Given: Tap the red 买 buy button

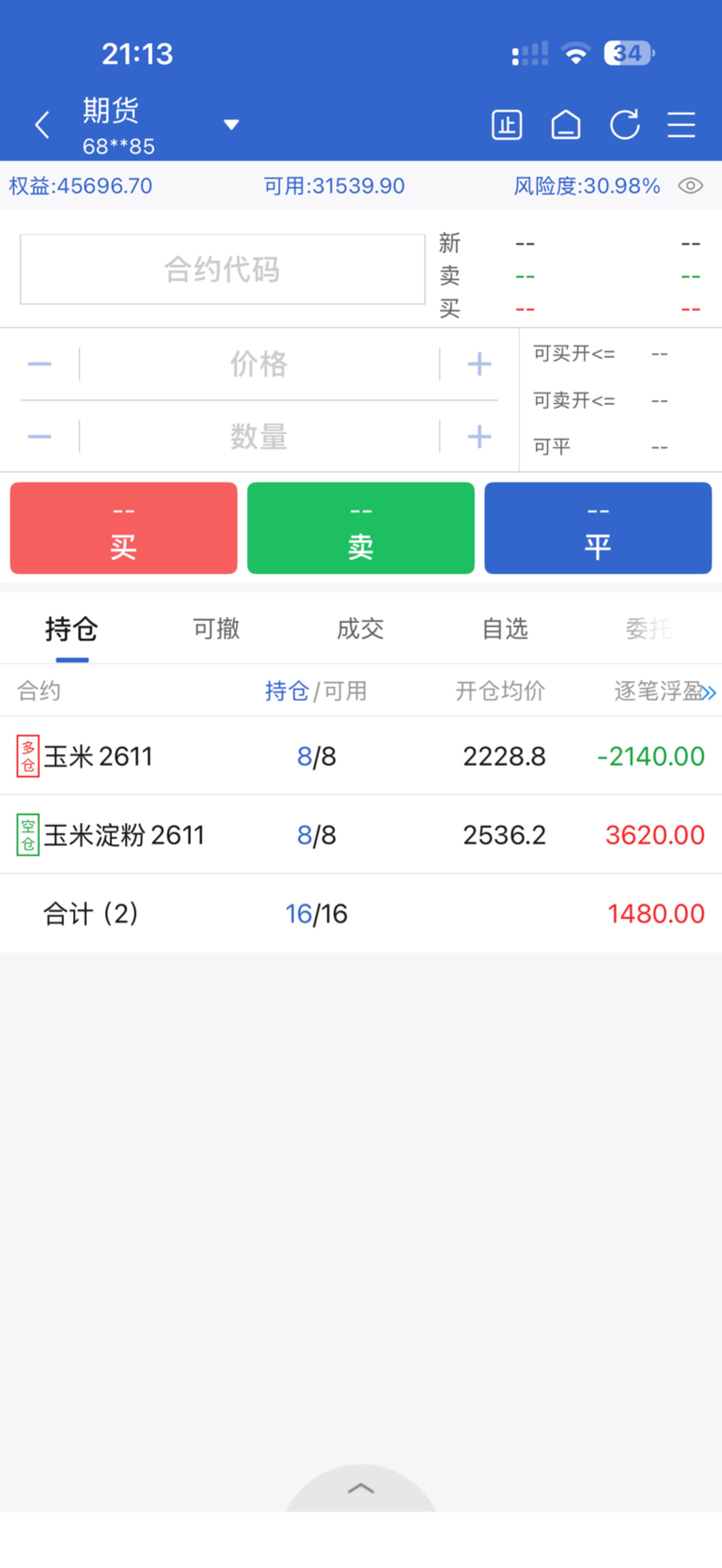Looking at the screenshot, I should tap(124, 528).
